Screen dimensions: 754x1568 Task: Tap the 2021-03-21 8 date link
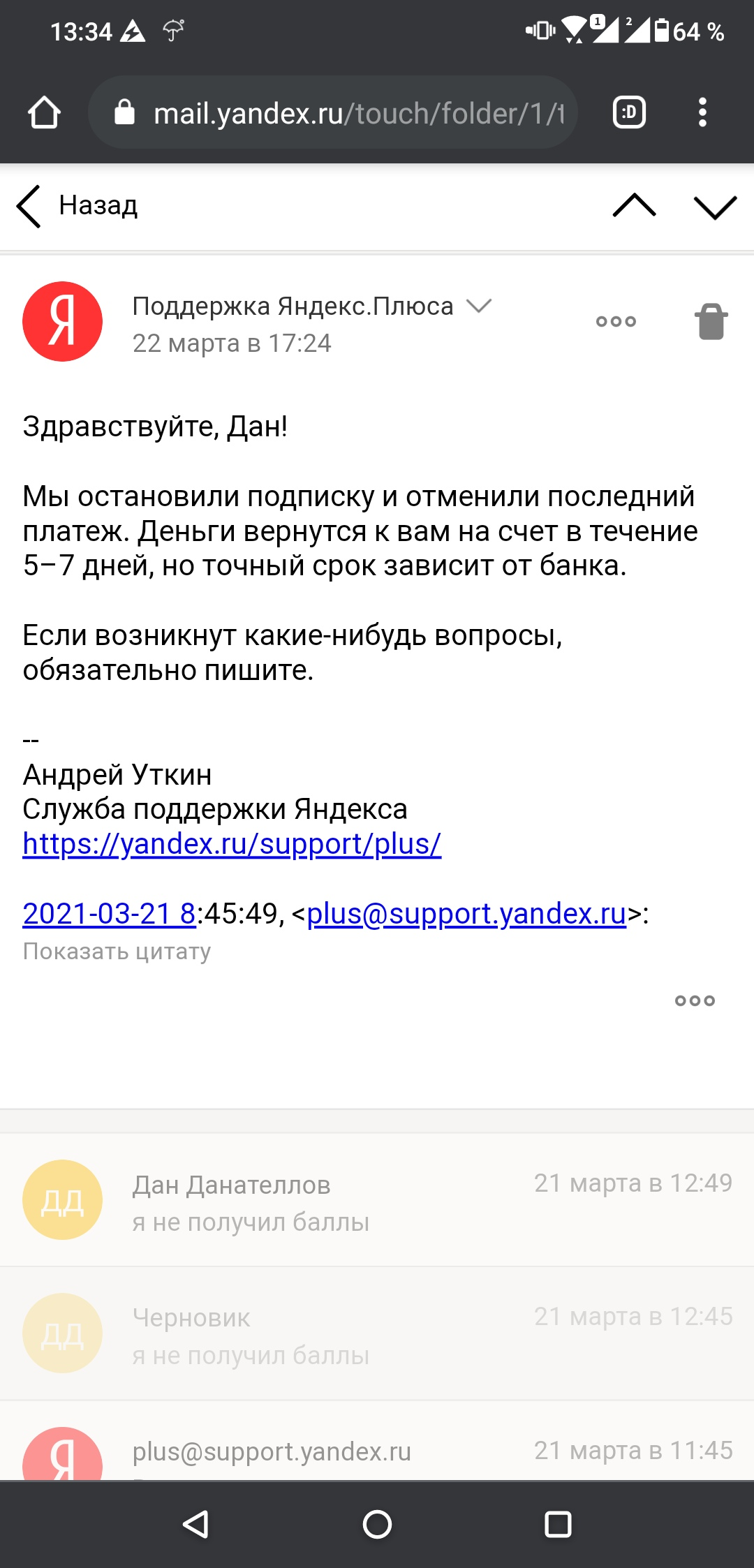coord(109,914)
